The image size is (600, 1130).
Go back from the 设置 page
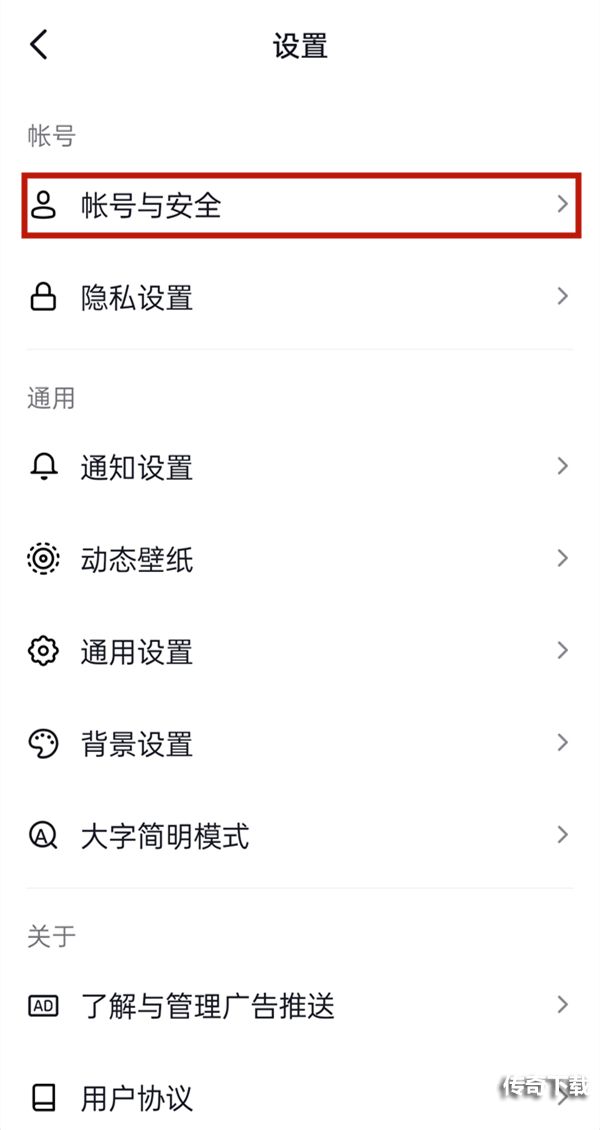click(39, 45)
